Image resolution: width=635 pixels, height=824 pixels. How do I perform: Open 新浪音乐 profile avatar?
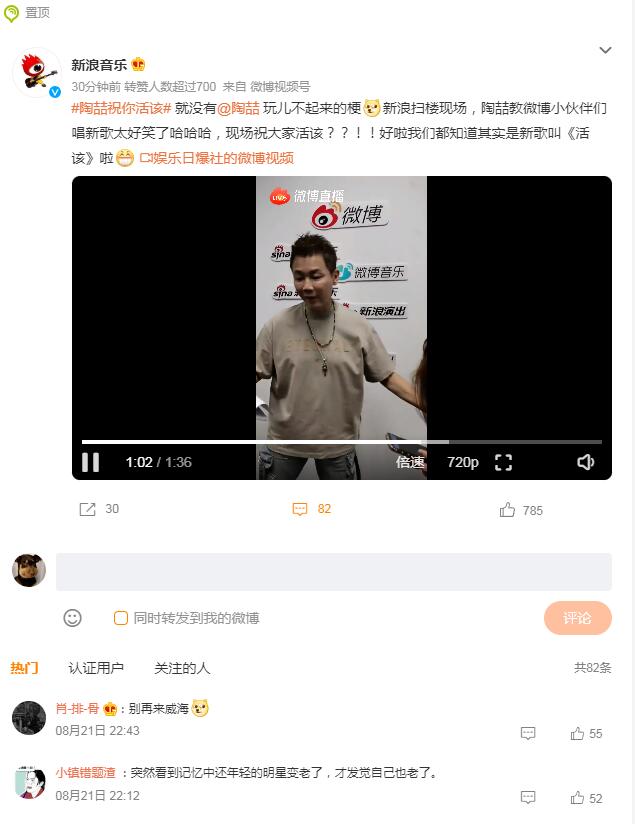37,73
